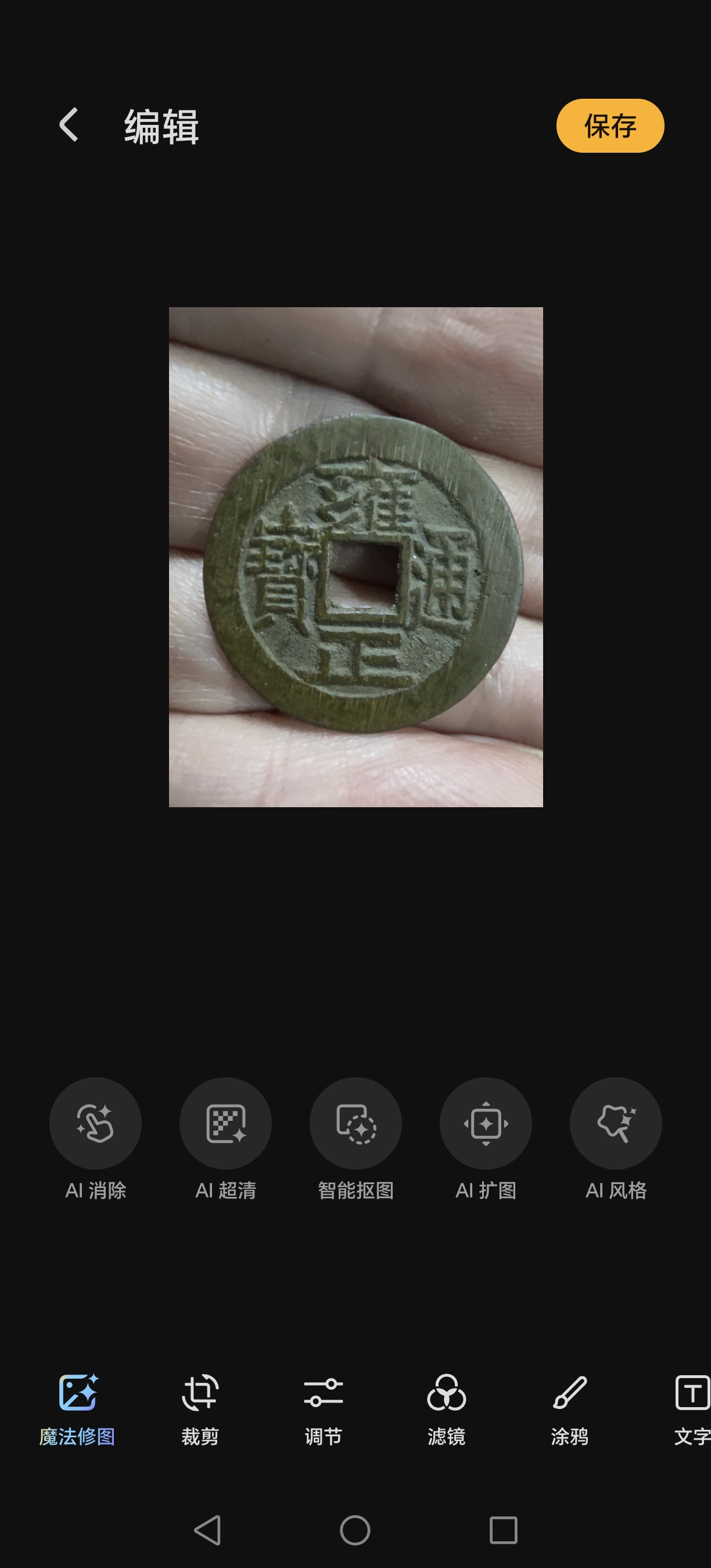Apply an AI 风格 style
The height and width of the screenshot is (1568, 711).
click(x=615, y=1124)
